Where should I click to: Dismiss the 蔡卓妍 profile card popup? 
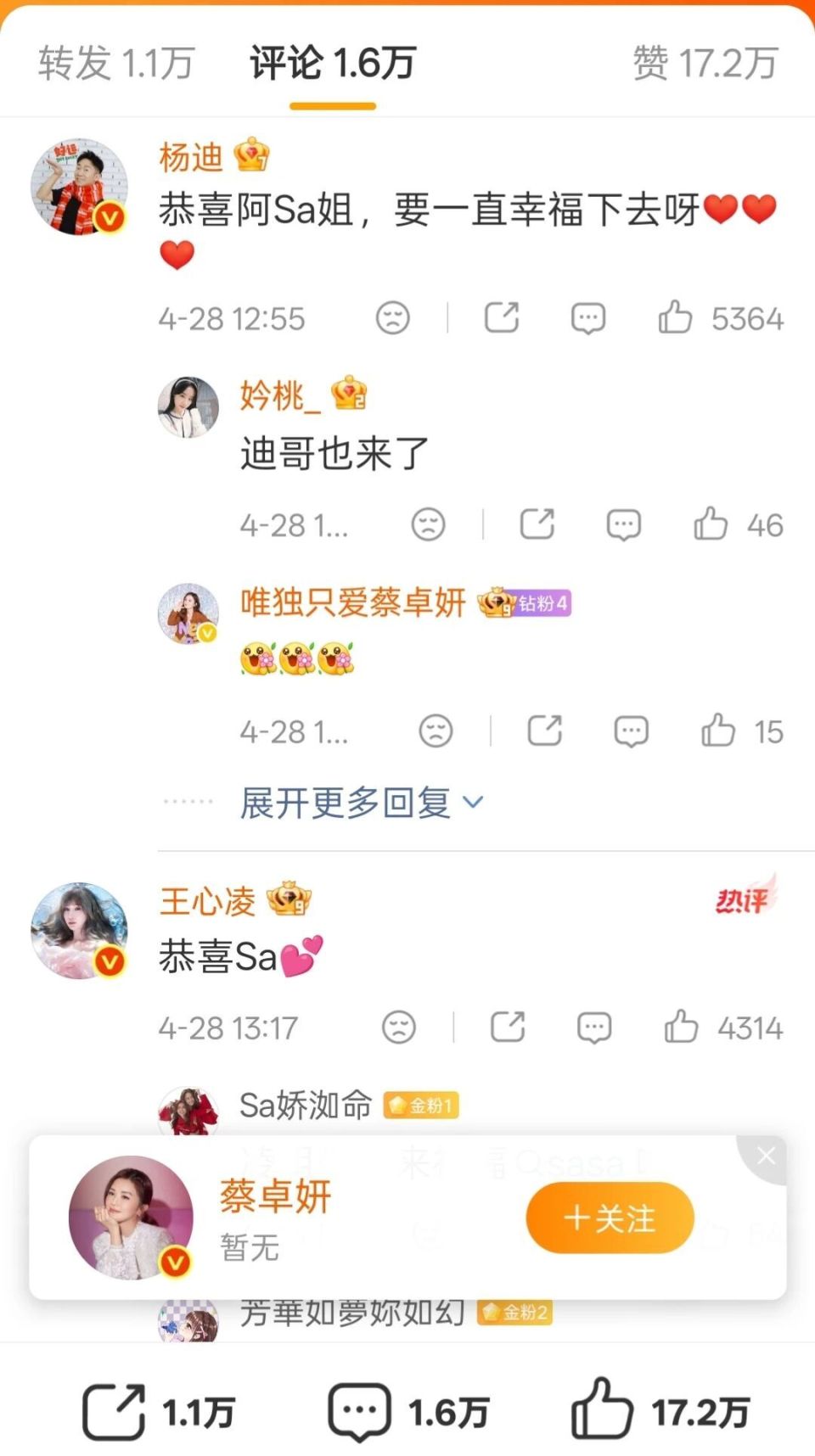pos(765,1155)
